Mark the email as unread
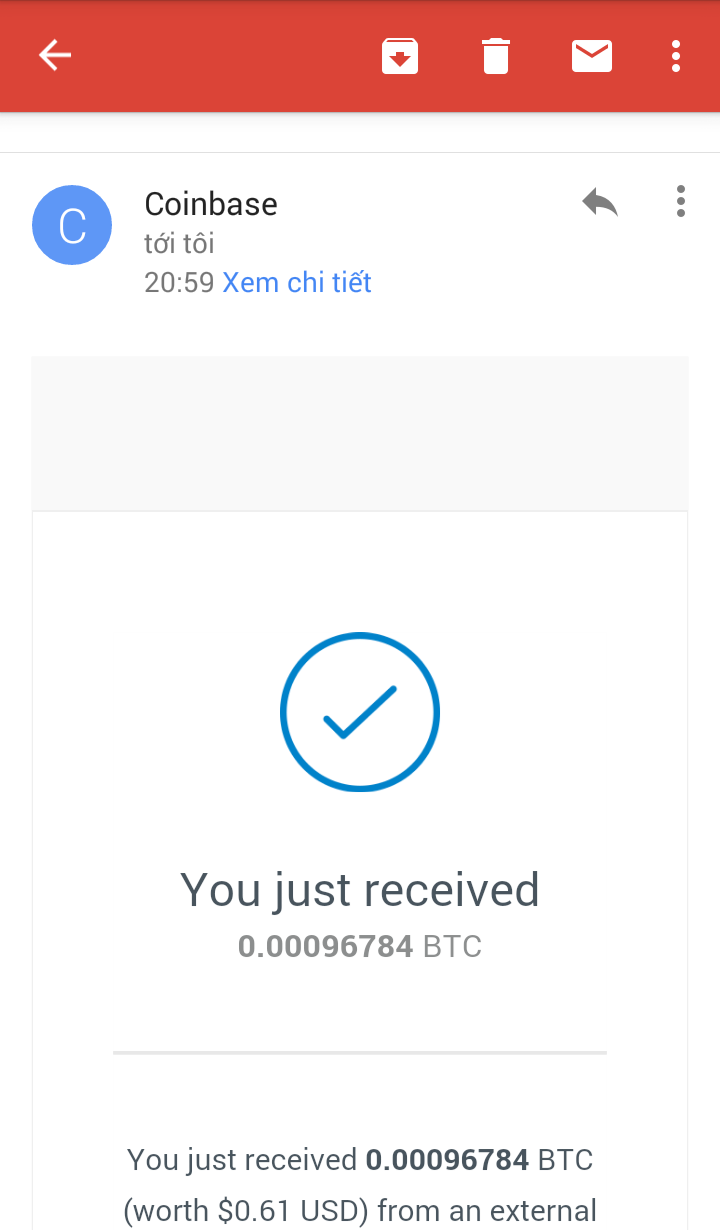The image size is (720, 1230). [592, 56]
